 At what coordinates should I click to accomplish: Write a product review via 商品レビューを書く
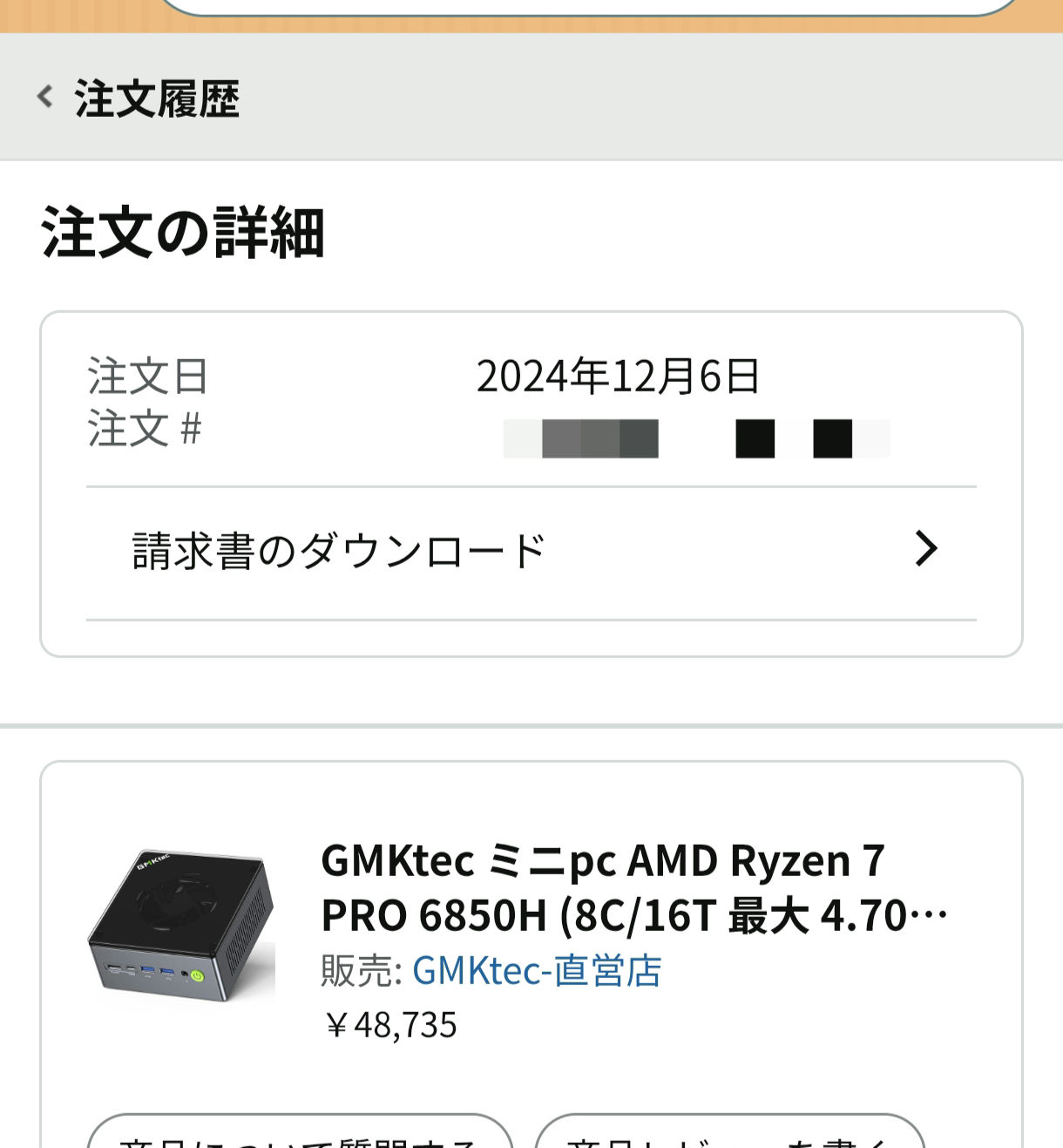[729, 1135]
